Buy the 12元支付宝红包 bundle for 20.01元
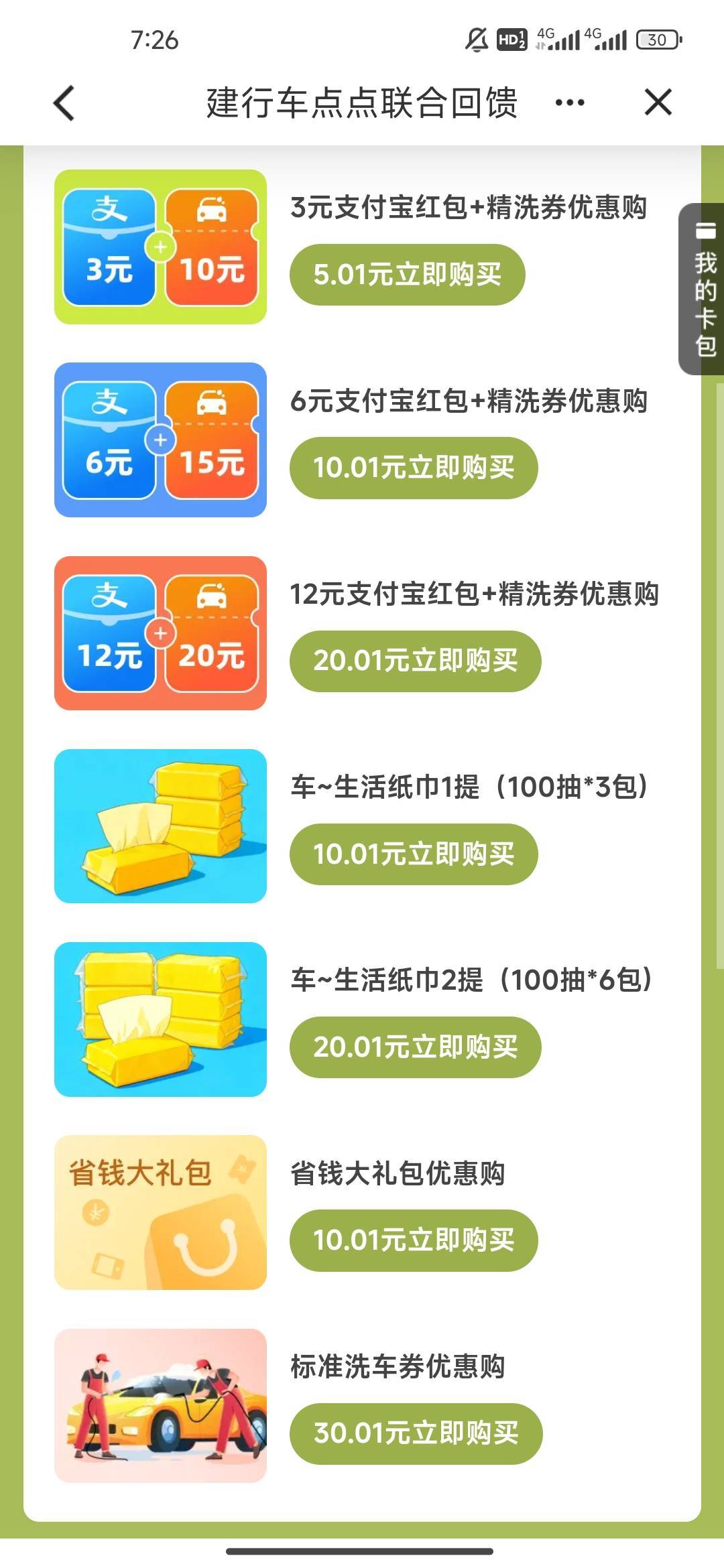Viewport: 724px width, 1568px height. 415,661
